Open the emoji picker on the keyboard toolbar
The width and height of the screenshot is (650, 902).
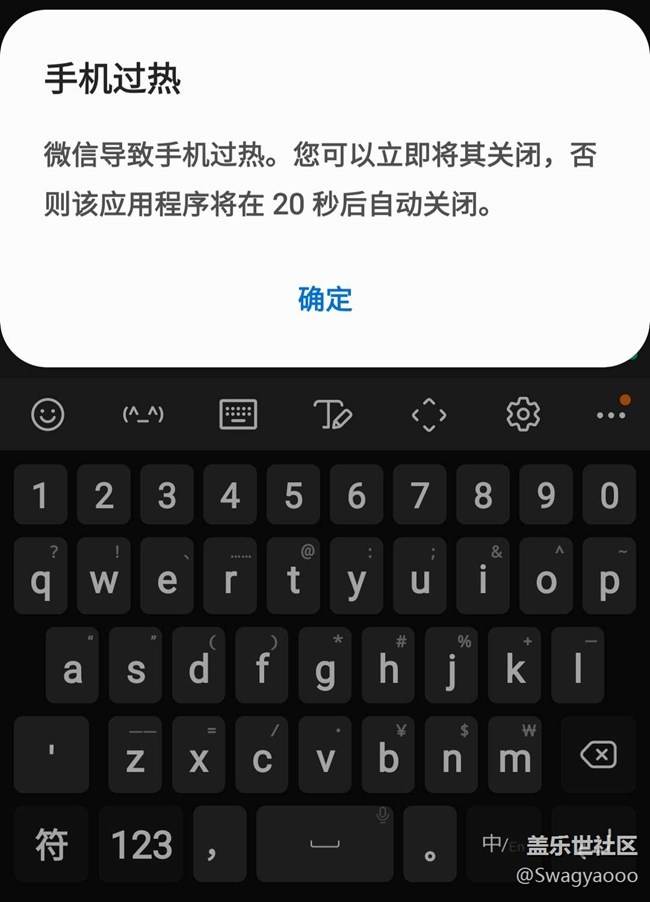(x=48, y=414)
